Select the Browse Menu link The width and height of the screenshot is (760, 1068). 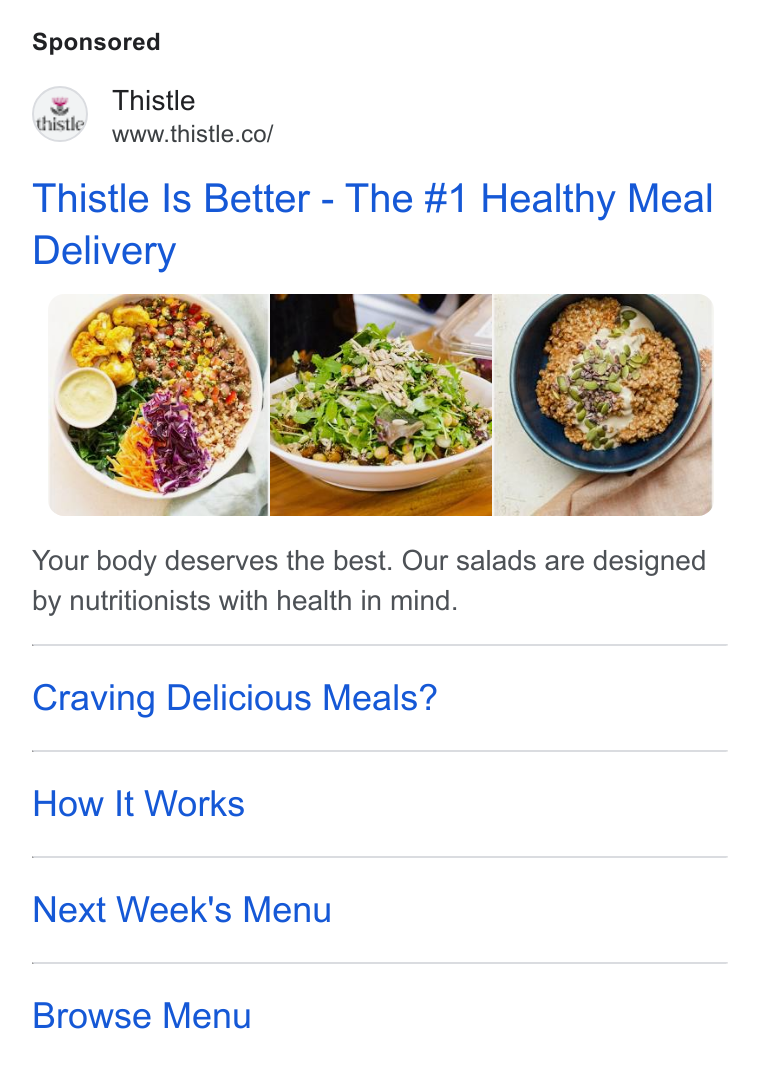click(142, 1016)
